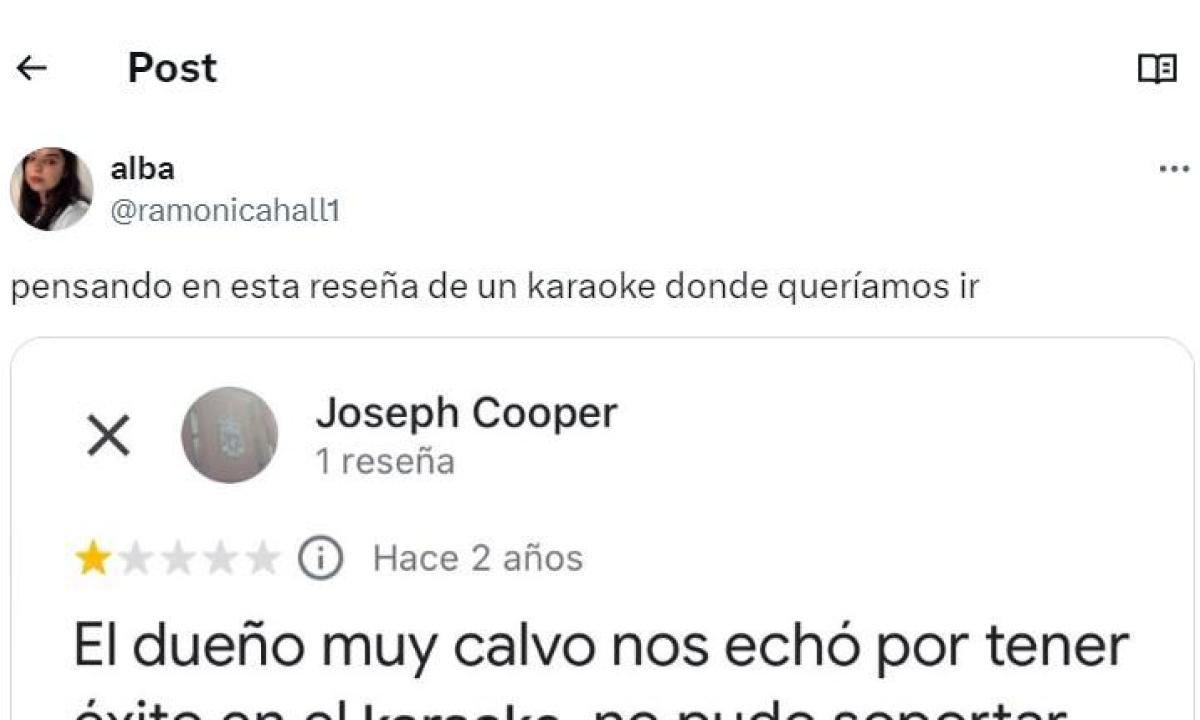Open reader view book icon
The image size is (1200, 720).
tap(1157, 68)
